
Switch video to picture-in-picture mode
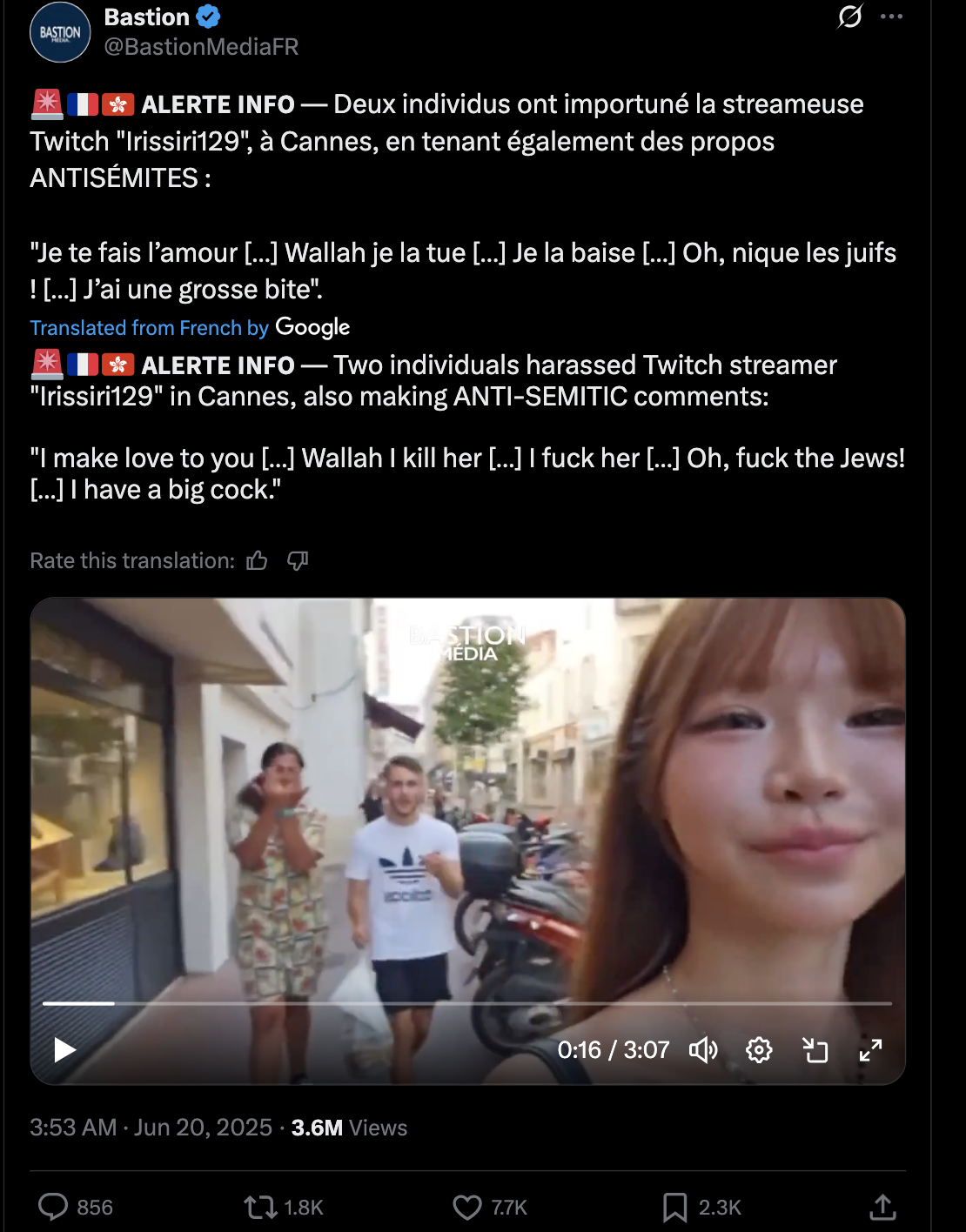point(815,1050)
